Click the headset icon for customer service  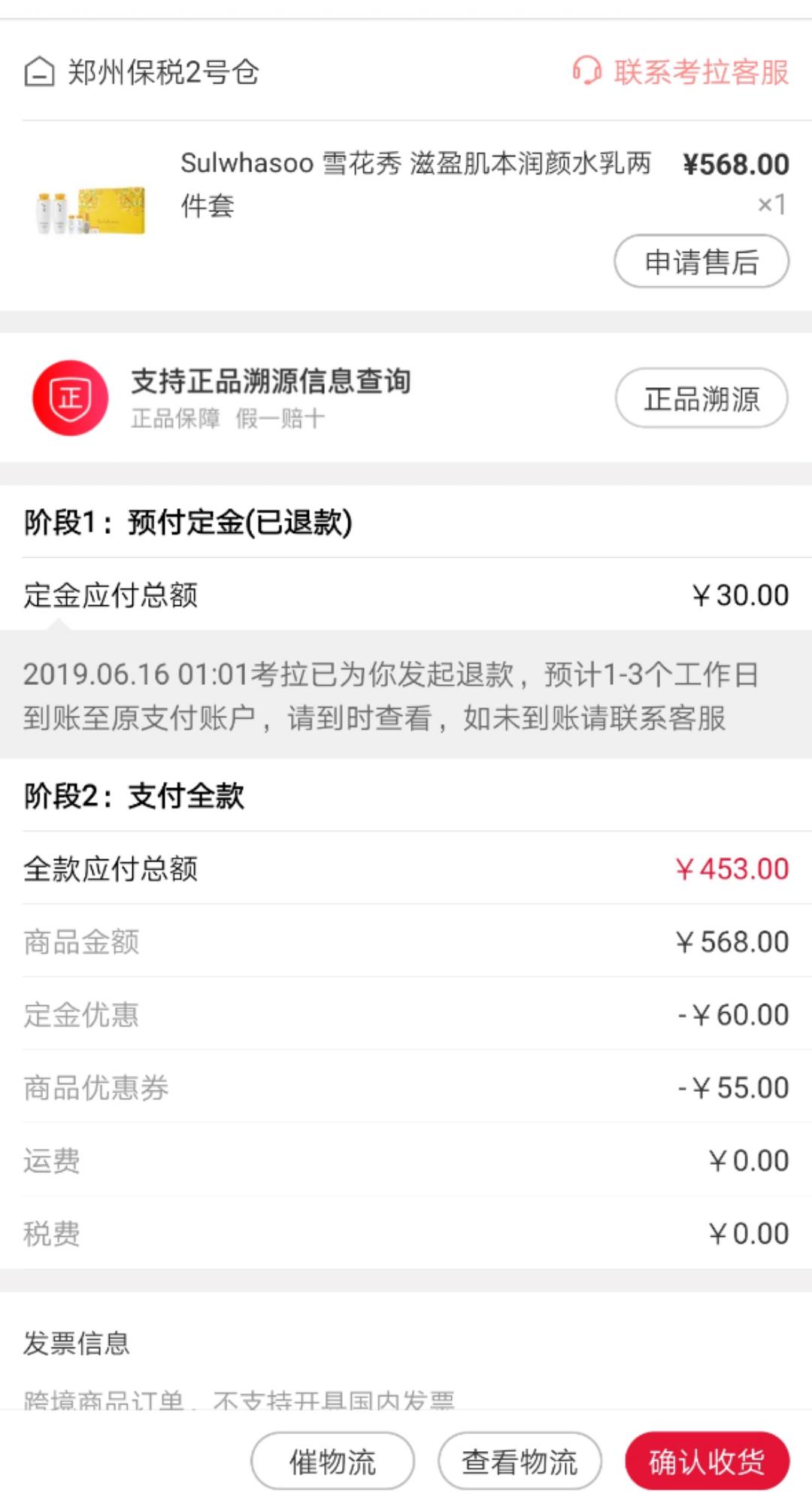click(x=586, y=71)
